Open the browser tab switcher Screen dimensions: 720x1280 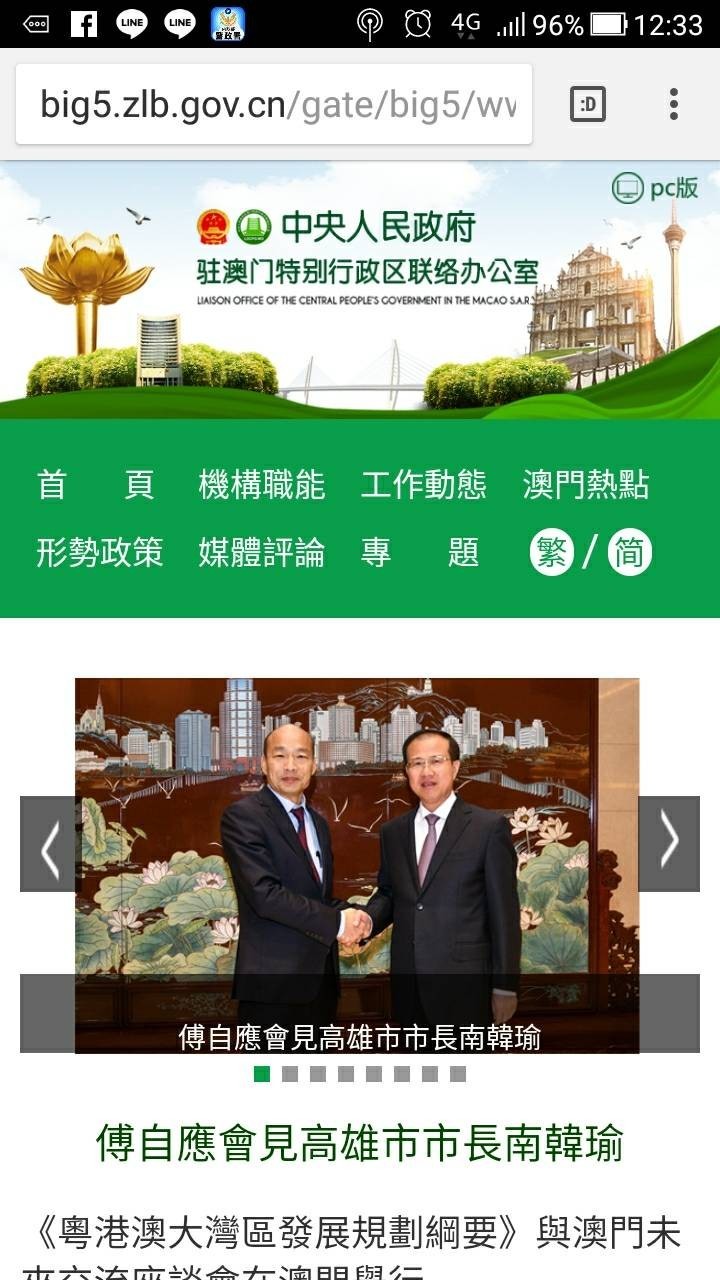coord(588,104)
